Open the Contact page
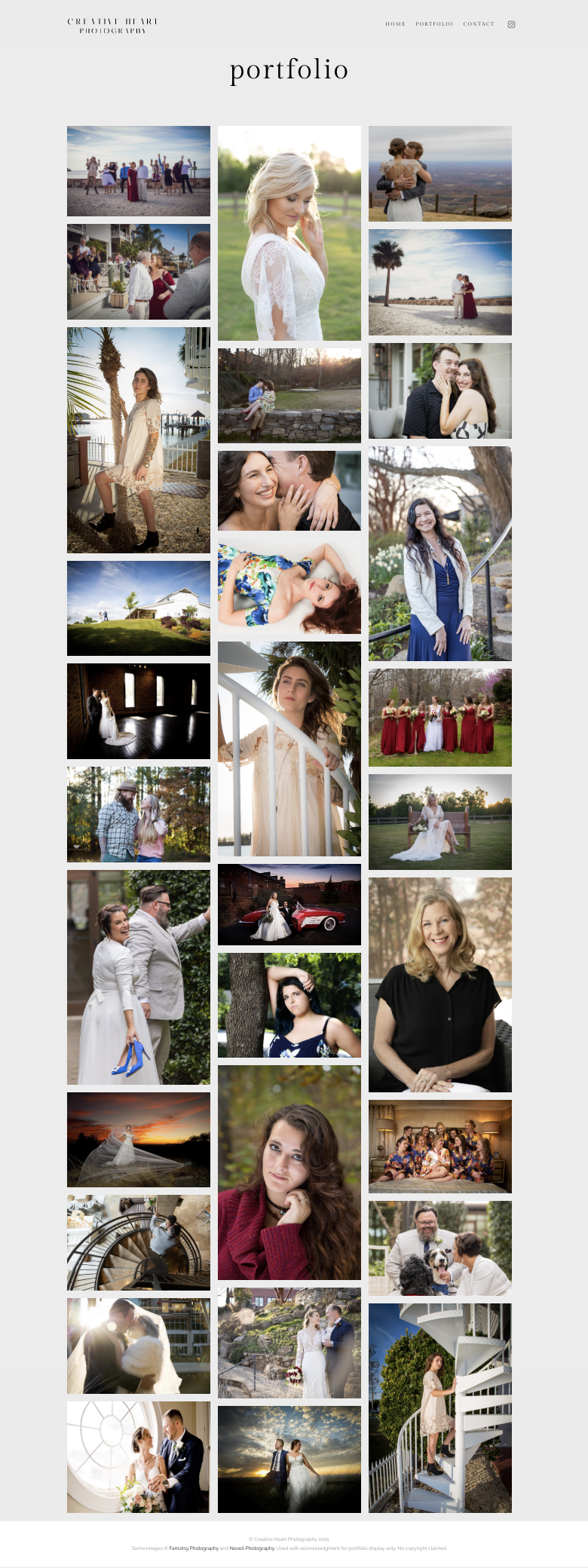This screenshot has height=1568, width=588. click(x=479, y=24)
